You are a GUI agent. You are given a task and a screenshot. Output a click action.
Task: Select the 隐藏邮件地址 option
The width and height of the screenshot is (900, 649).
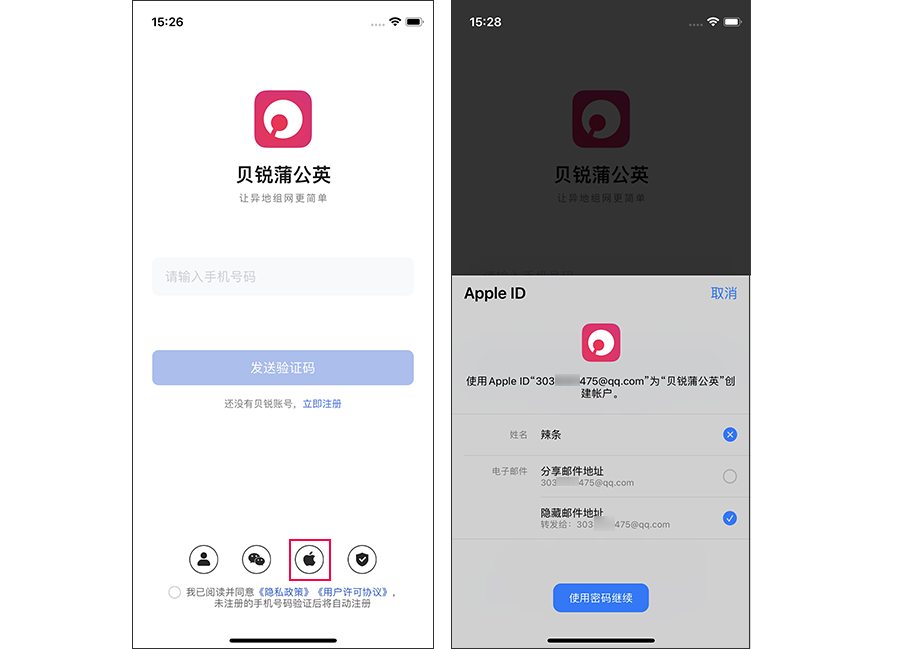tap(730, 518)
